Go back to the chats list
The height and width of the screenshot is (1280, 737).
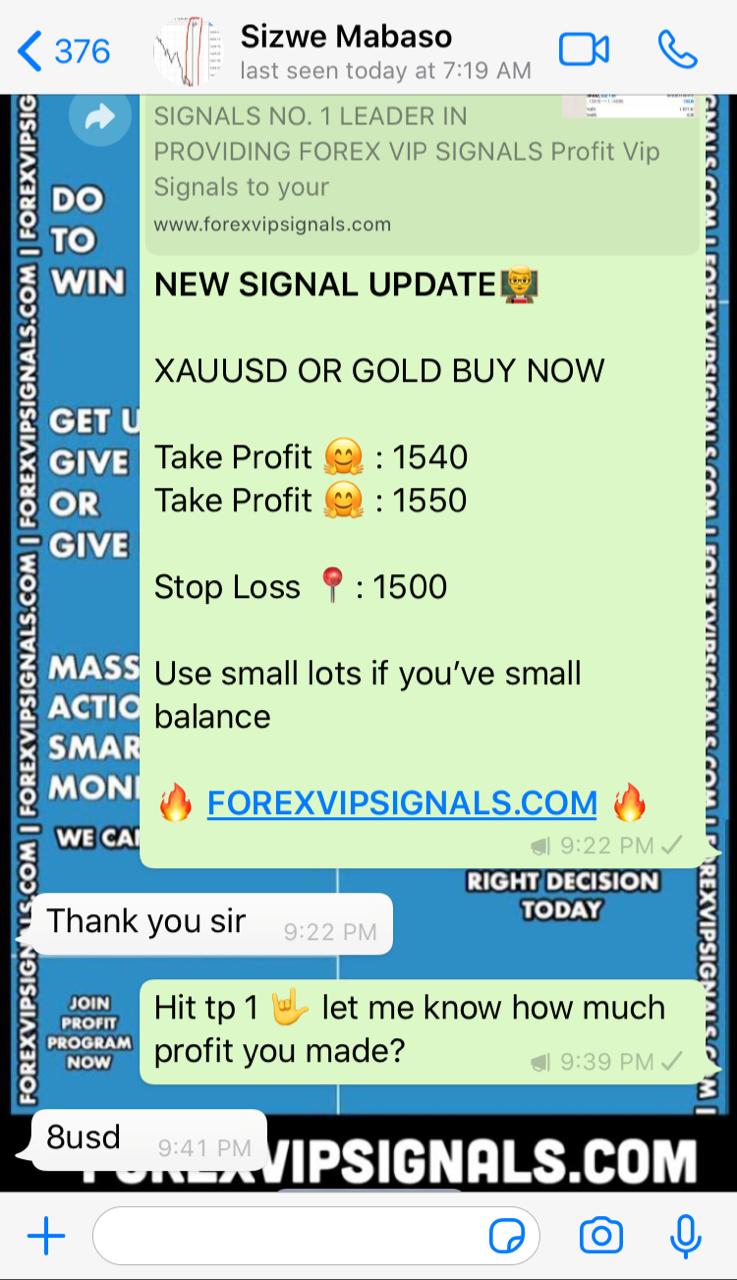click(62, 49)
